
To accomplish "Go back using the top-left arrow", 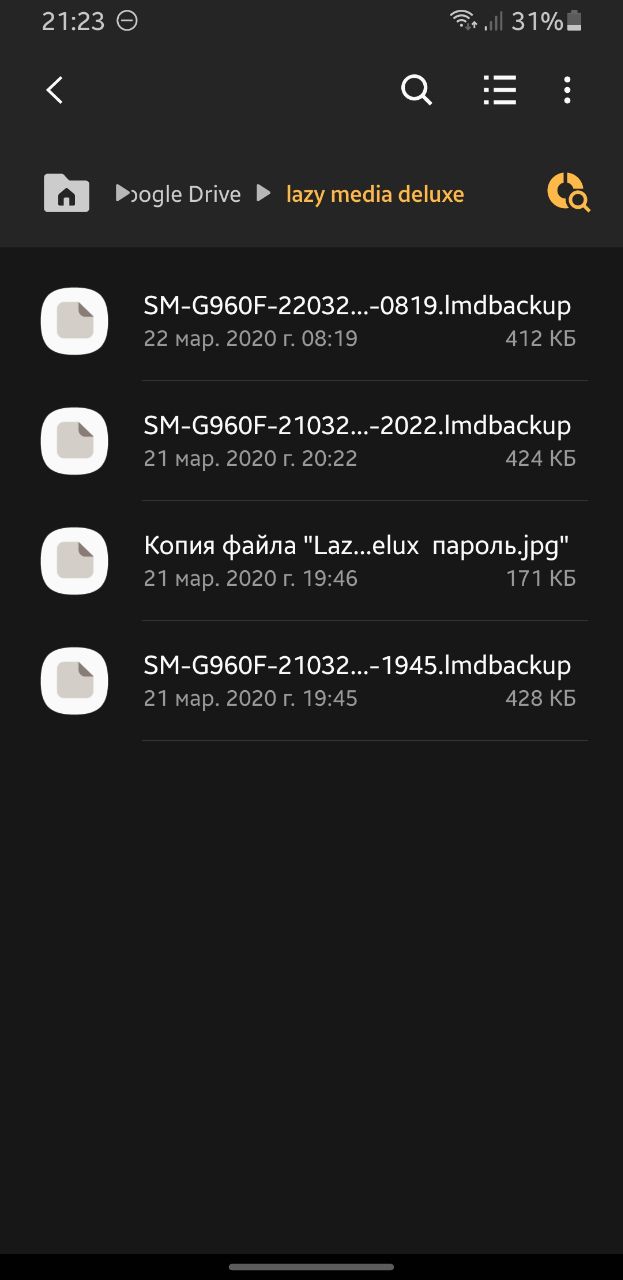I will (x=55, y=90).
